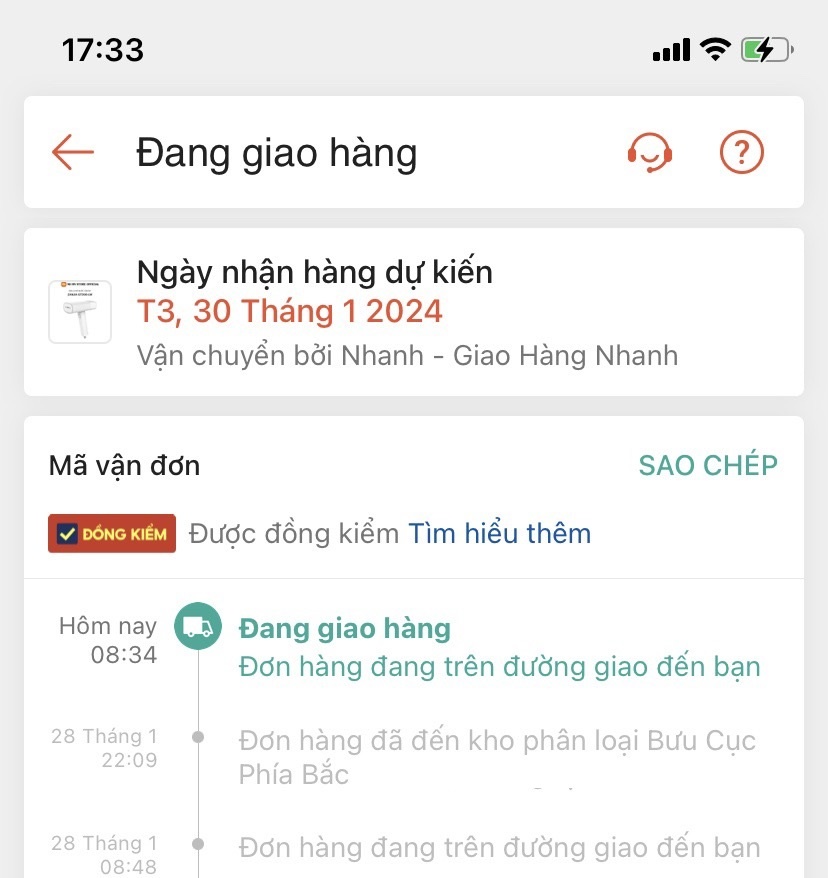Tap the Mã vận đơn label
The image size is (828, 878).
click(124, 465)
